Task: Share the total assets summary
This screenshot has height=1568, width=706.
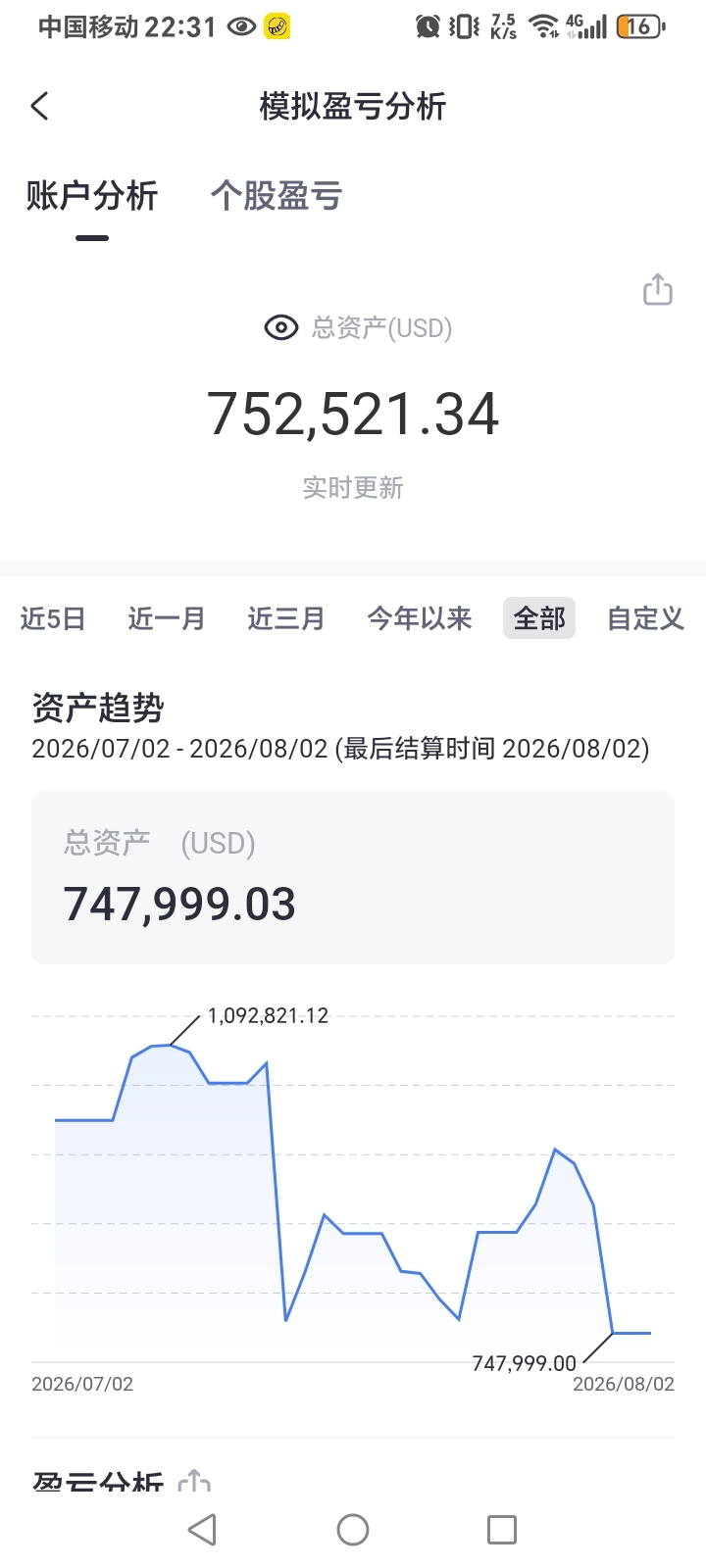Action: [x=657, y=289]
